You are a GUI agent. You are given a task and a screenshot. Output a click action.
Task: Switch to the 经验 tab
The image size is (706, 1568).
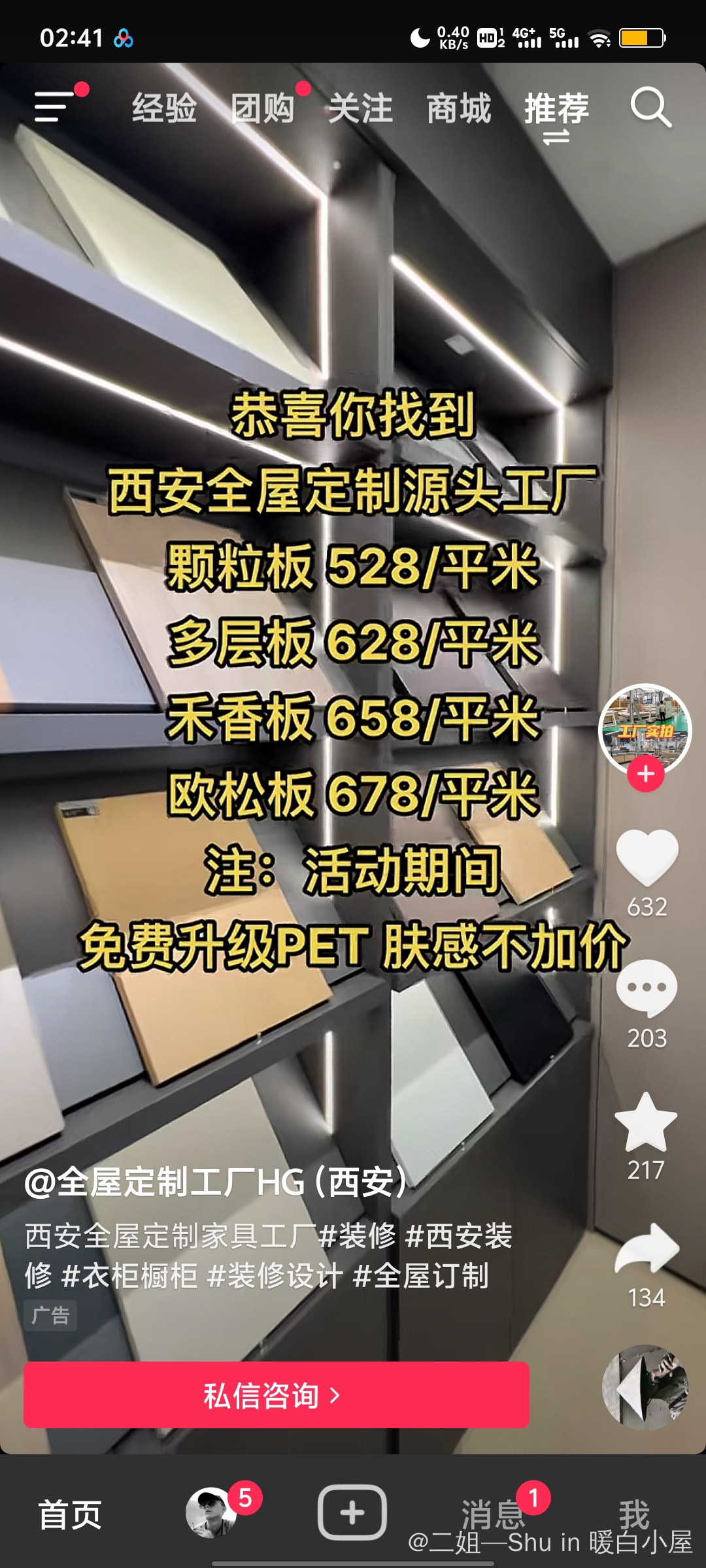pyautogui.click(x=164, y=108)
